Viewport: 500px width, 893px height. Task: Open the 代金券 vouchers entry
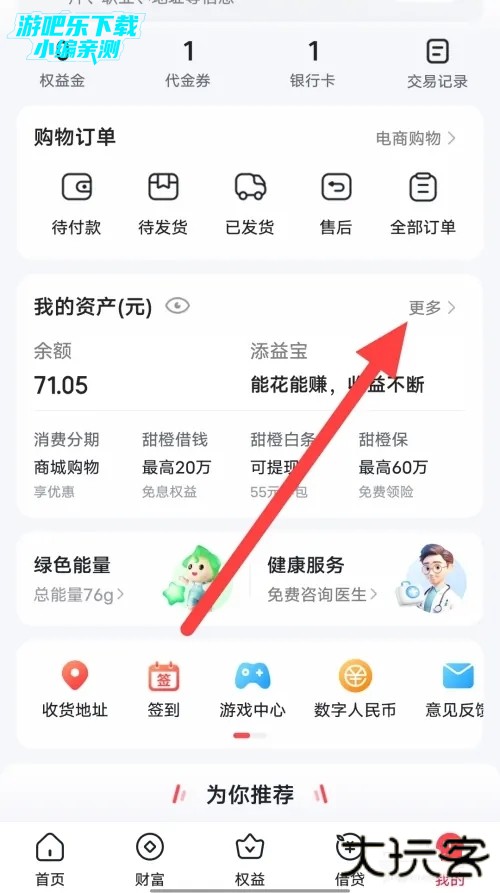coord(188,64)
